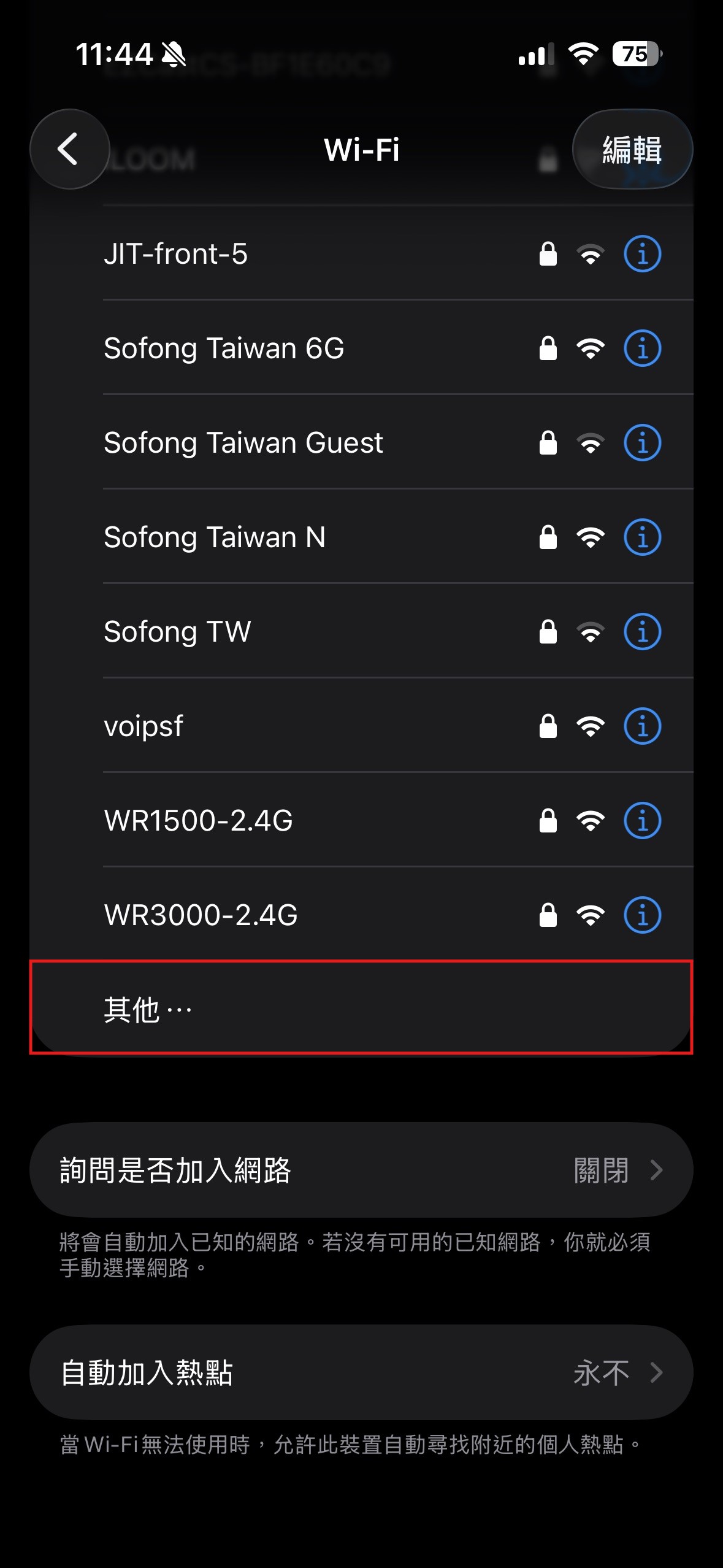Tap the 編輯 edit button
The width and height of the screenshot is (723, 1568).
click(632, 149)
